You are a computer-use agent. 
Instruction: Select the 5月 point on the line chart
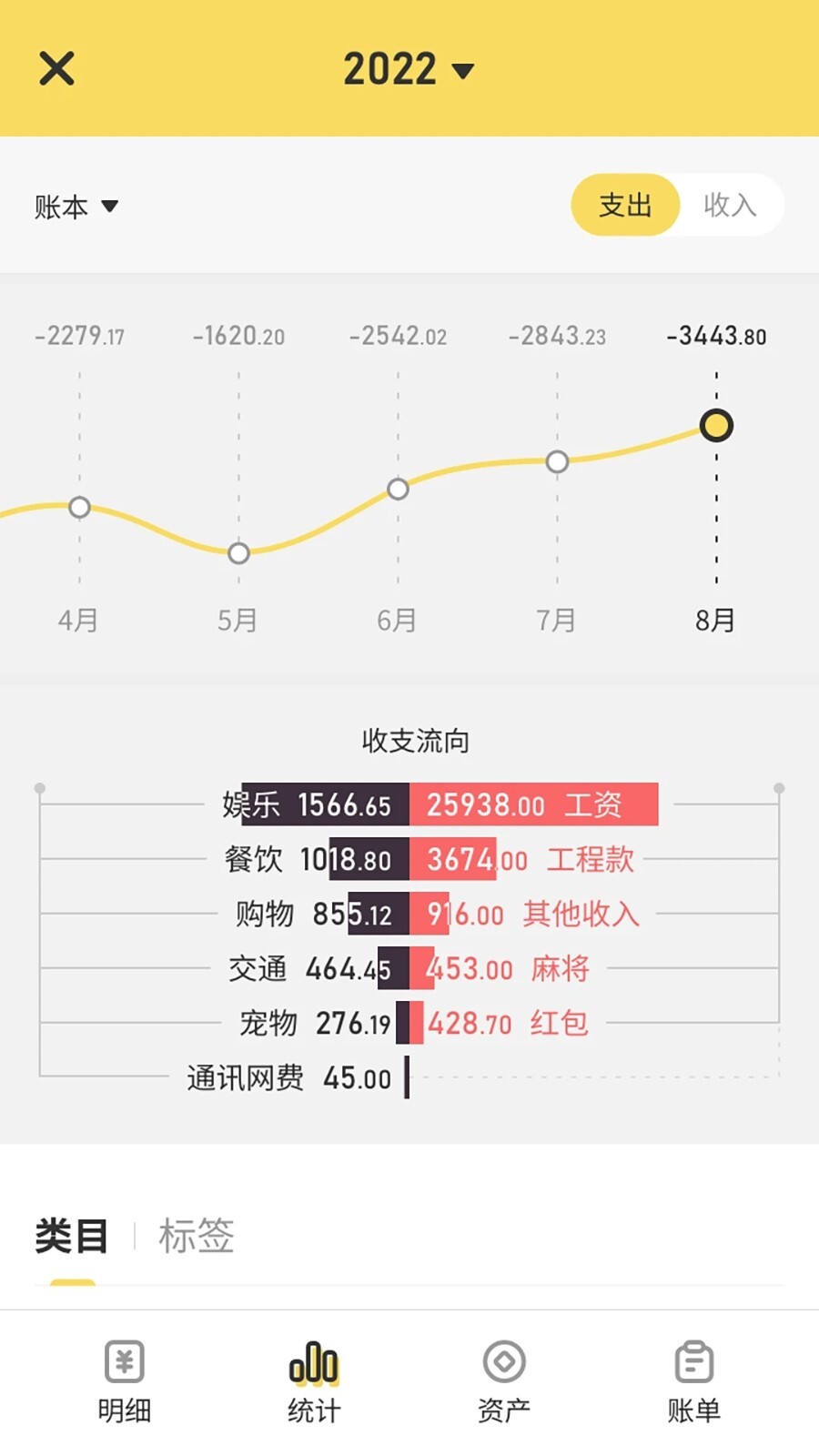tap(238, 552)
